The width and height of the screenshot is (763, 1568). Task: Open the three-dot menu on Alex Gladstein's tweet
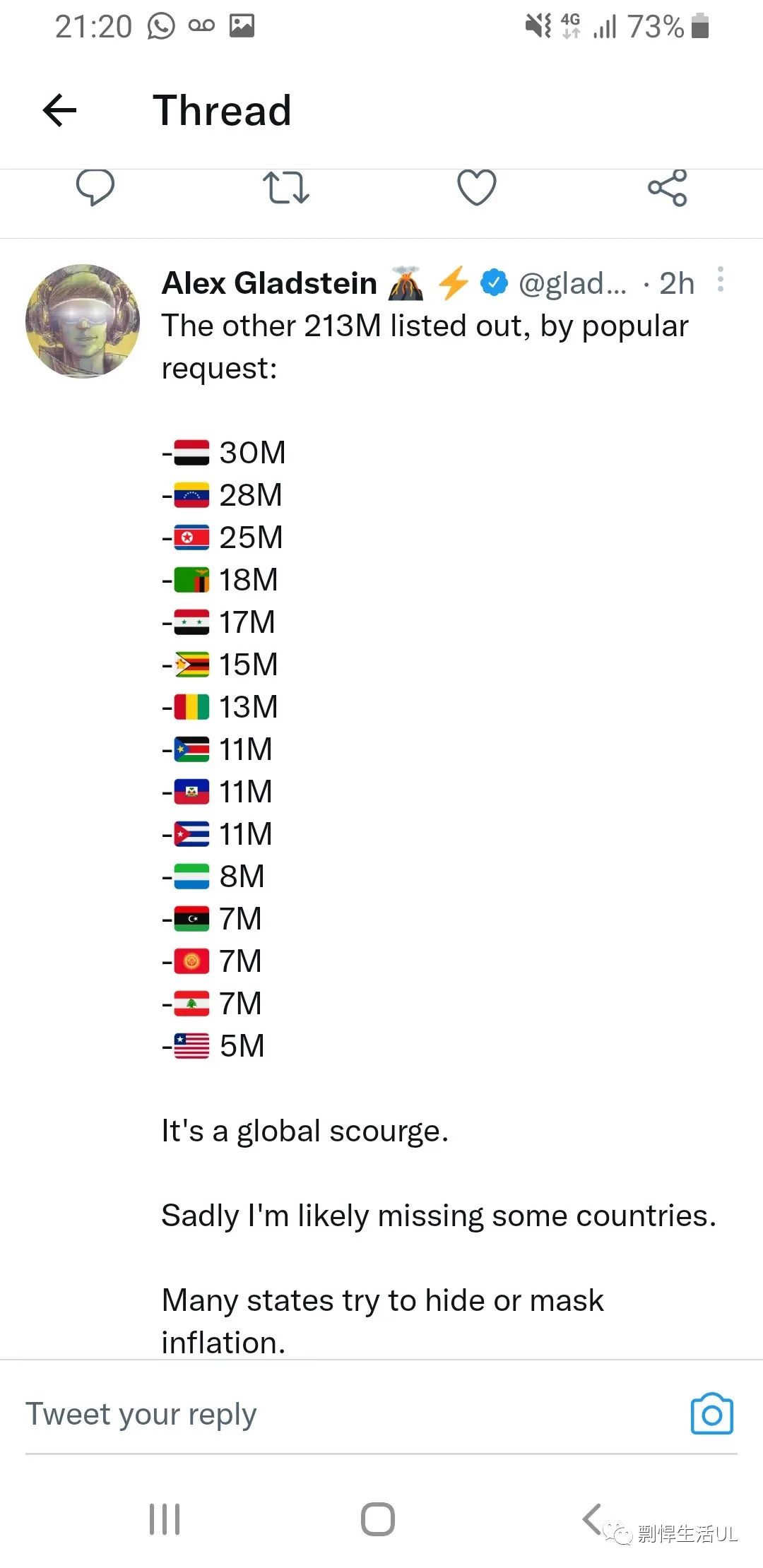pos(720,280)
